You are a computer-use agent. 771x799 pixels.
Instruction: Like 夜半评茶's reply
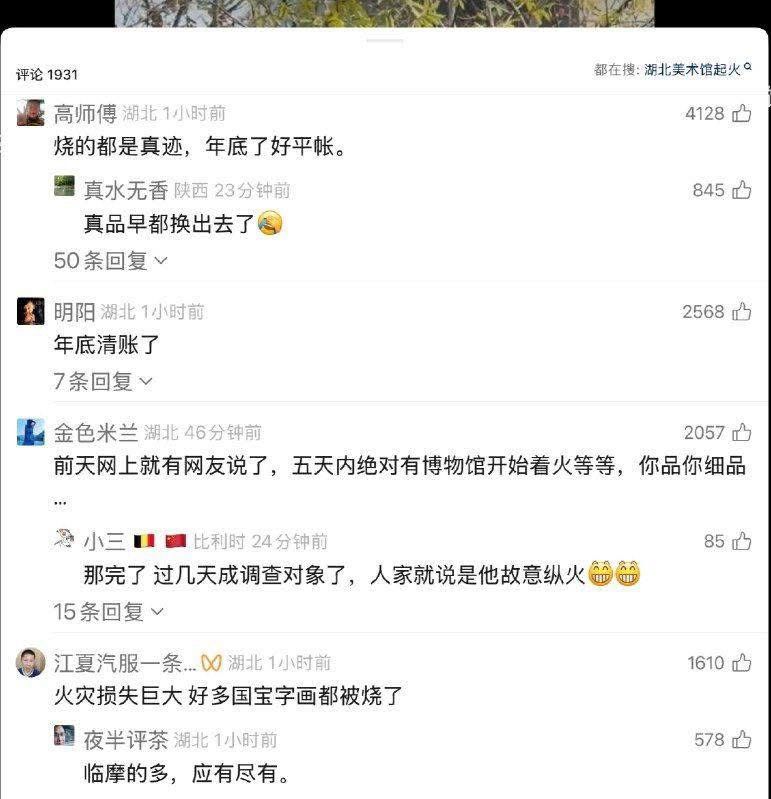[741, 739]
